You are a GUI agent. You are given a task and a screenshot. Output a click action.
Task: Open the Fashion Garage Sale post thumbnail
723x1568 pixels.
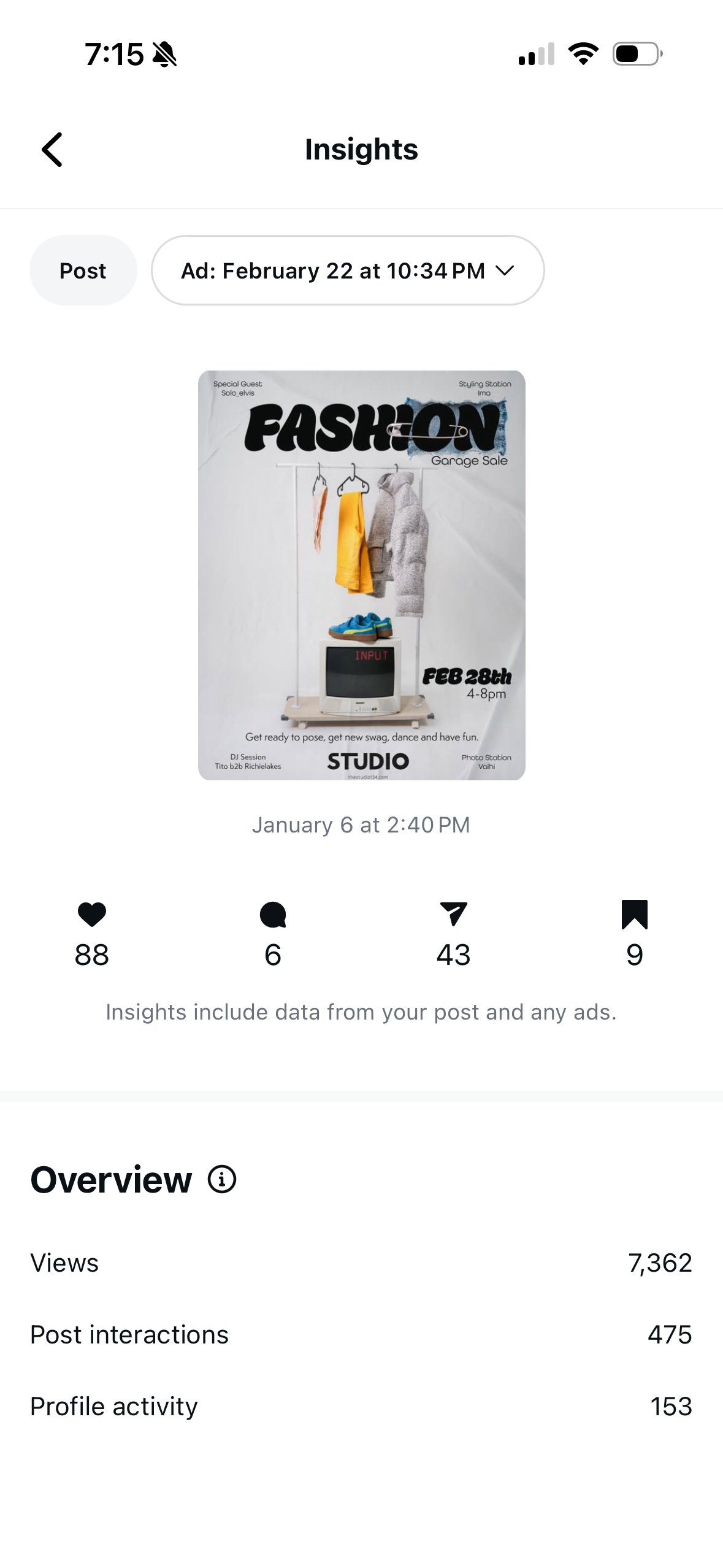(361, 575)
